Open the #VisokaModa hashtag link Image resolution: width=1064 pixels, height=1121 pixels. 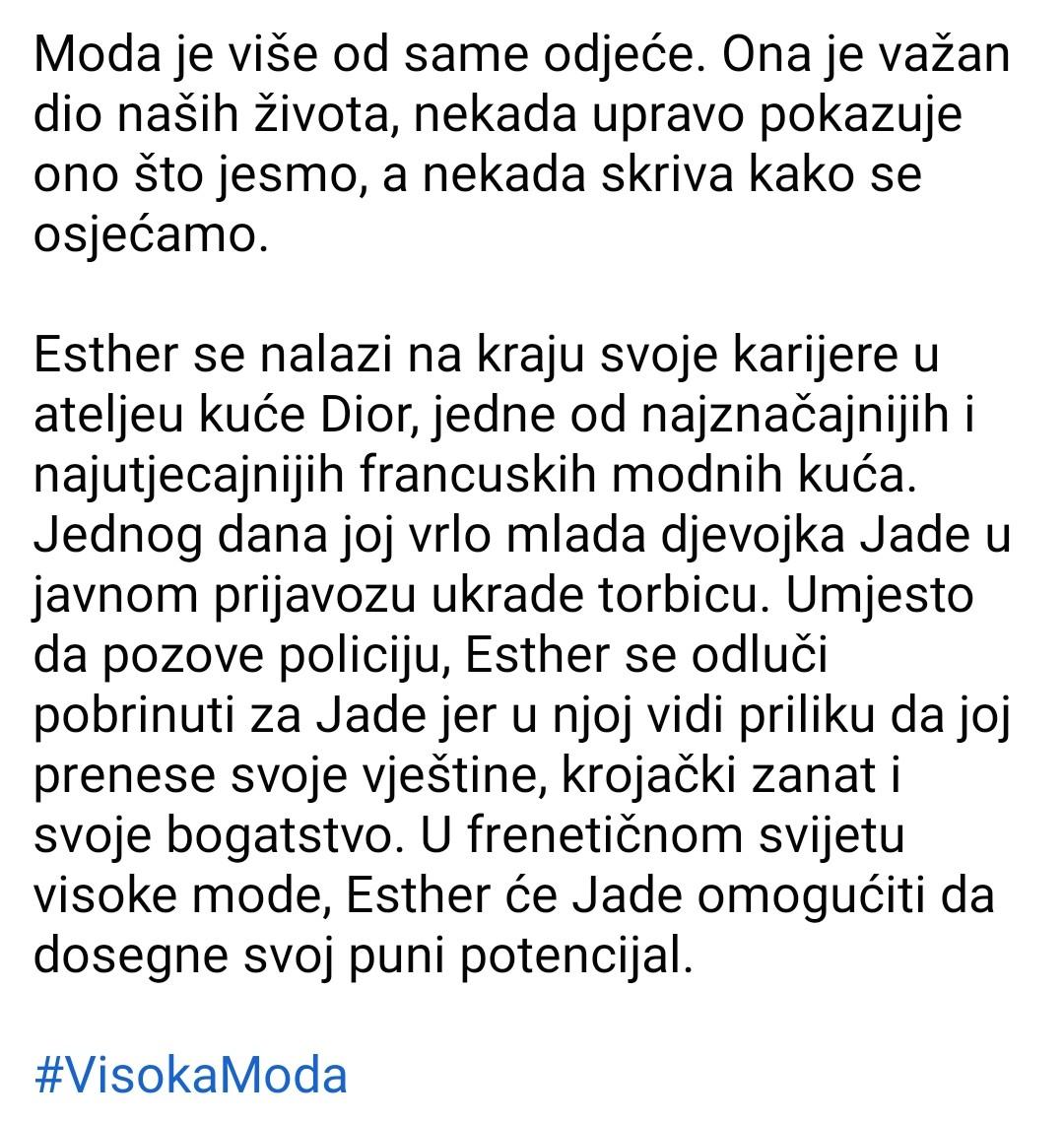click(191, 1074)
